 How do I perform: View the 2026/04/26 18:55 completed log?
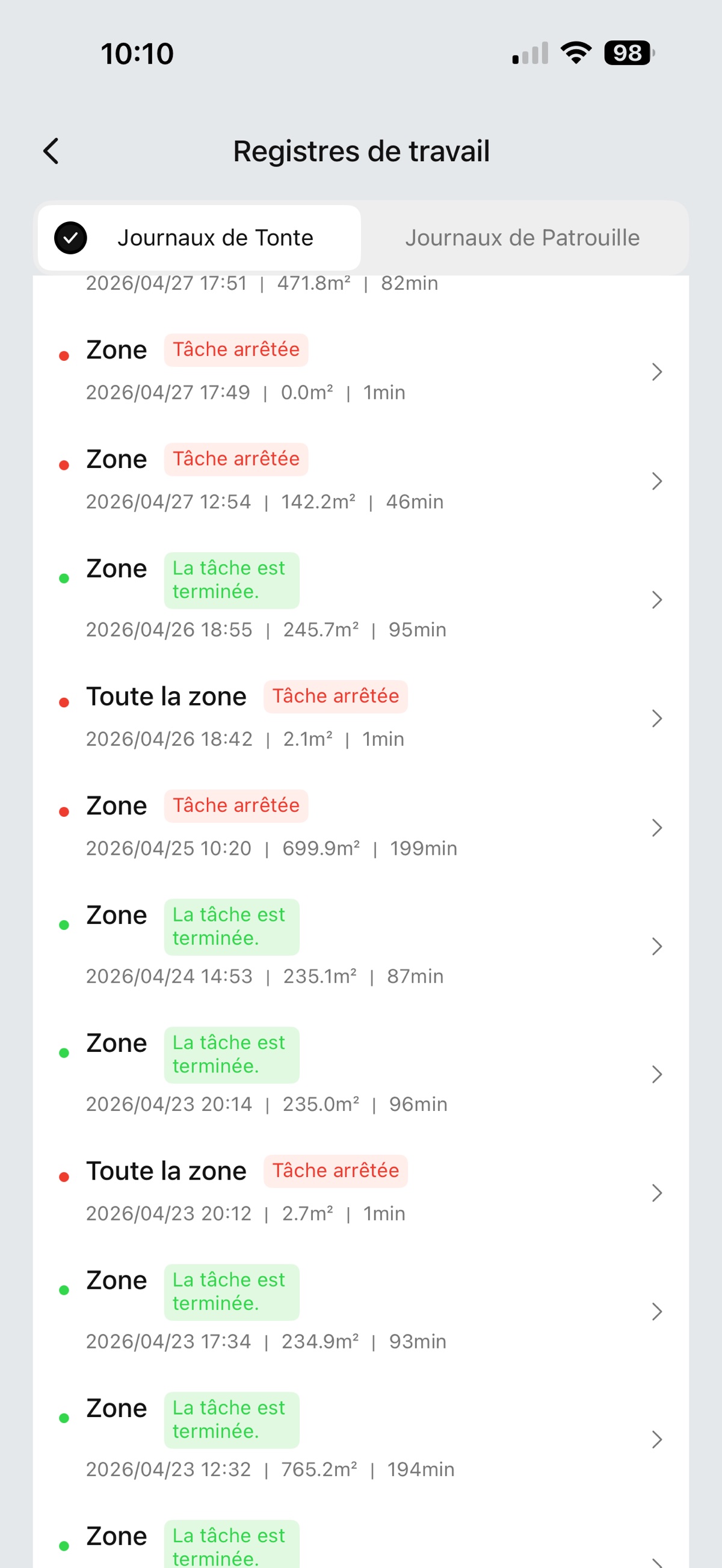361,600
